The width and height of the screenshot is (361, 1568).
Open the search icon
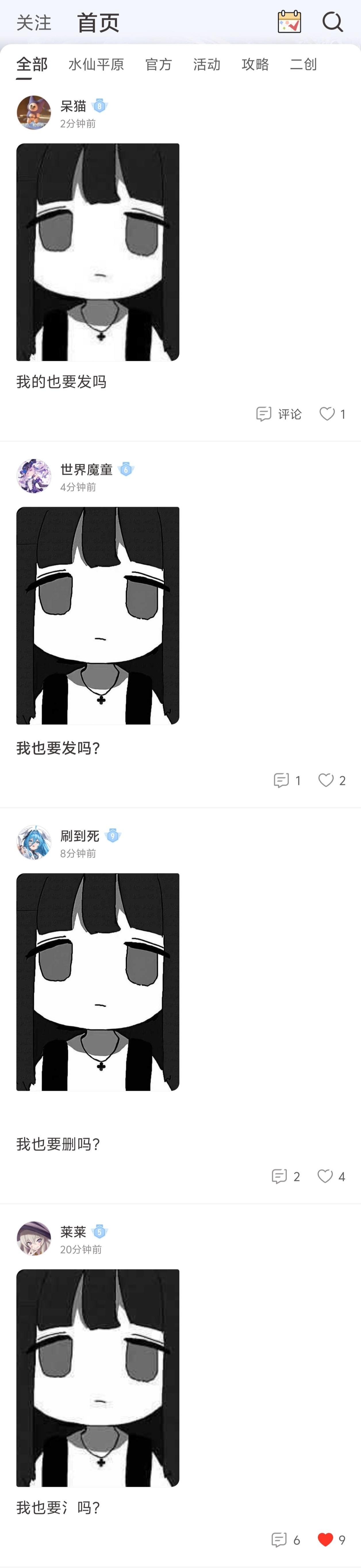[x=333, y=22]
